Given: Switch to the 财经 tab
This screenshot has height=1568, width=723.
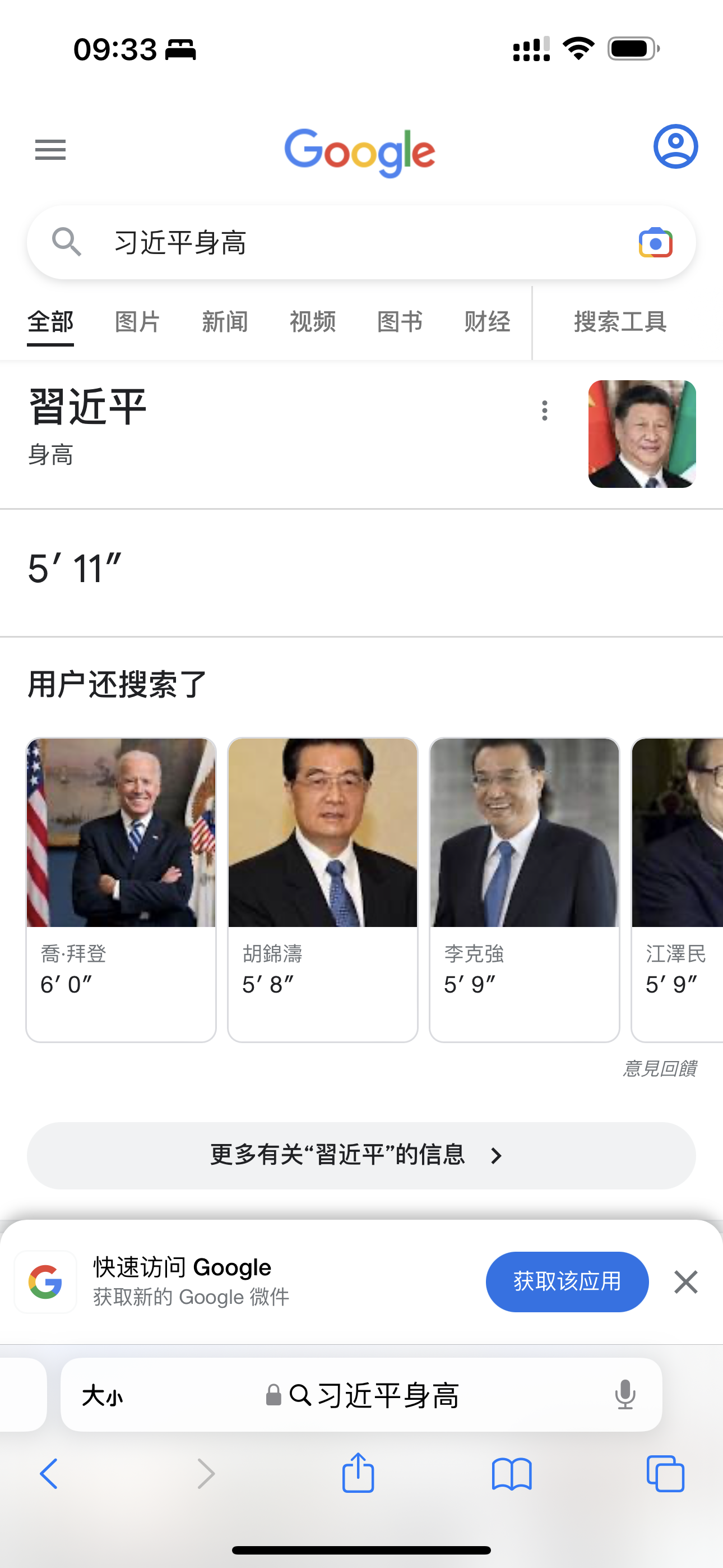Looking at the screenshot, I should click(487, 321).
